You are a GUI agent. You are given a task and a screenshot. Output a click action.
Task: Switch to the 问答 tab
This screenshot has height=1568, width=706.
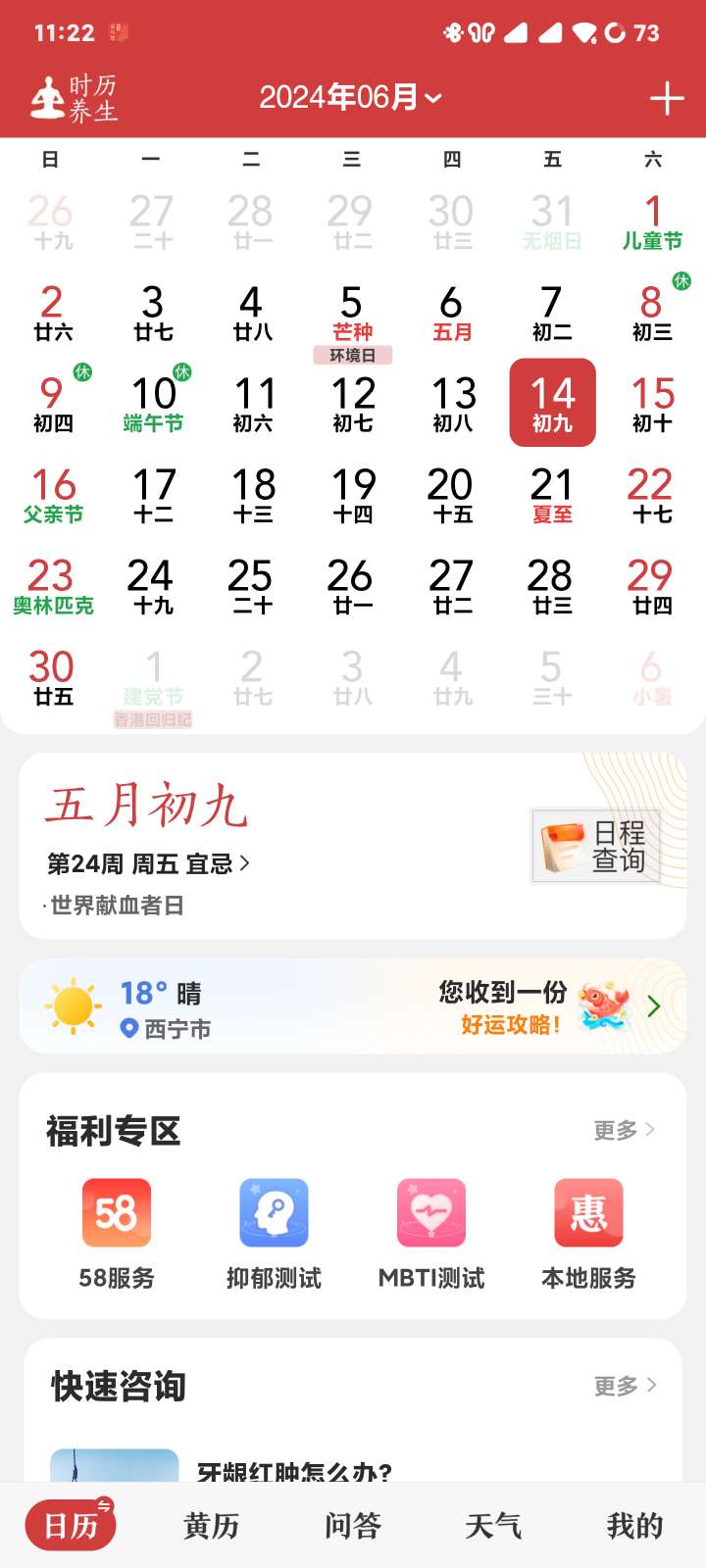[x=353, y=1525]
